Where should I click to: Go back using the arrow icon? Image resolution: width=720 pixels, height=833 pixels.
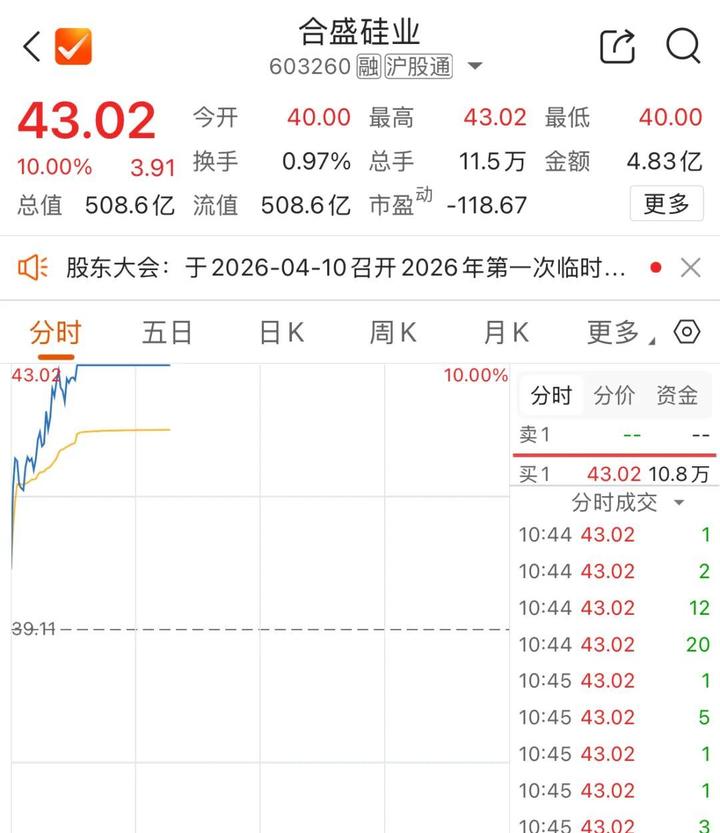pos(32,46)
